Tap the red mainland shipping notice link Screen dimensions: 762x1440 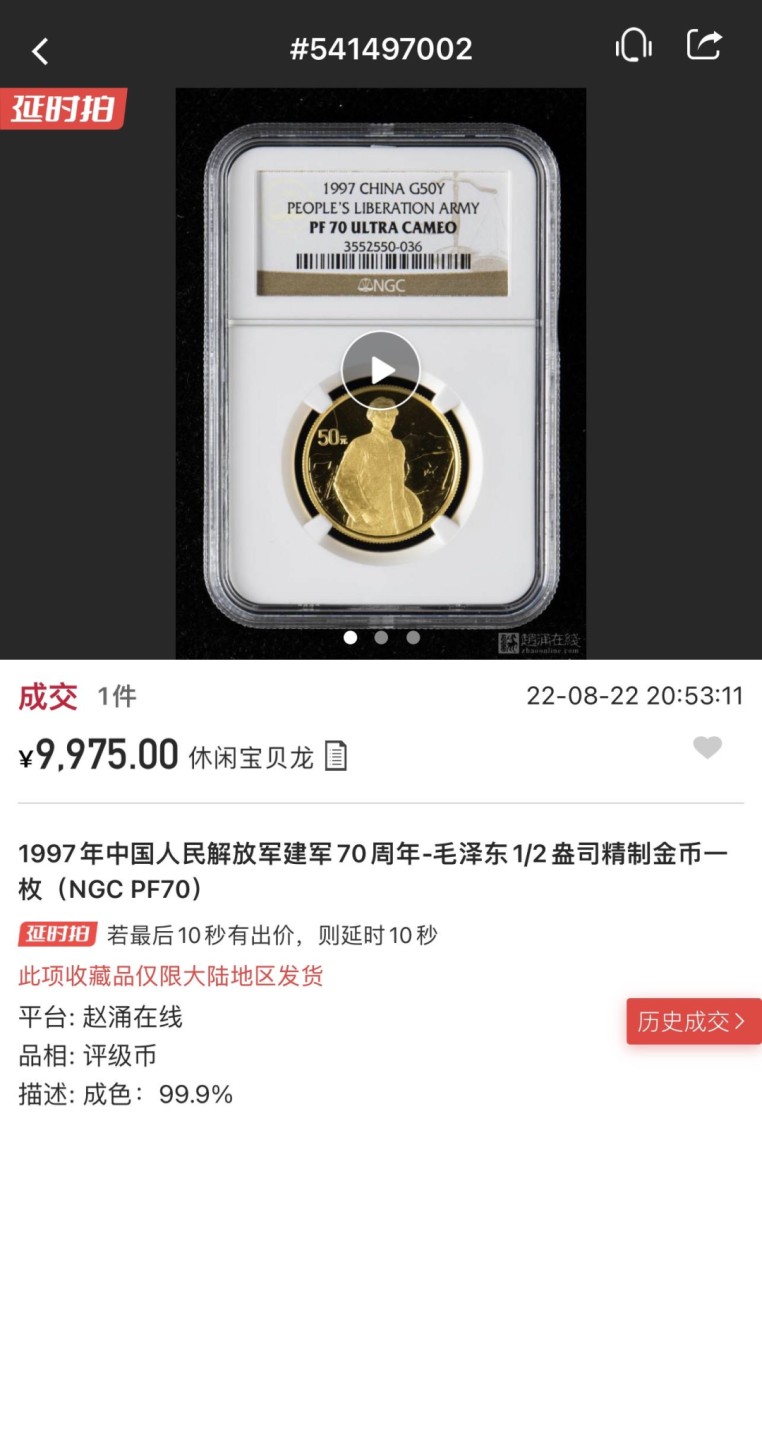pos(170,977)
